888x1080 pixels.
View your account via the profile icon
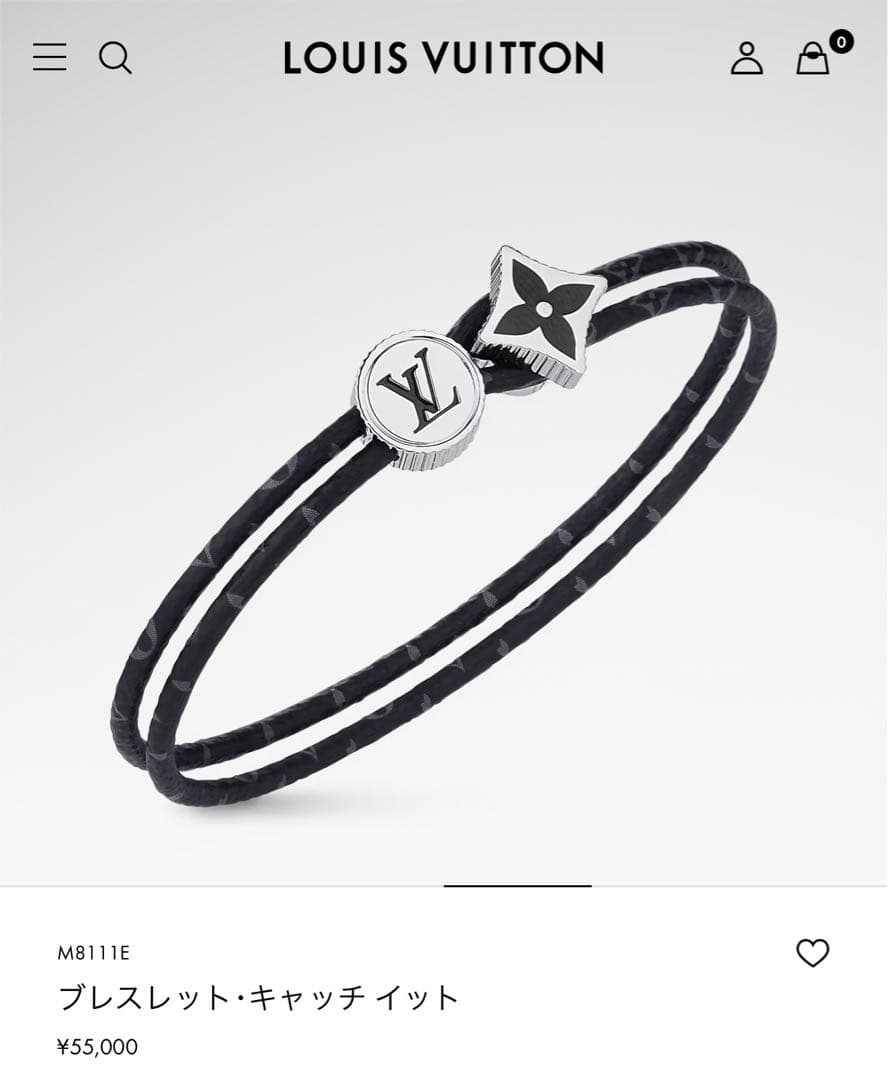pos(747,60)
